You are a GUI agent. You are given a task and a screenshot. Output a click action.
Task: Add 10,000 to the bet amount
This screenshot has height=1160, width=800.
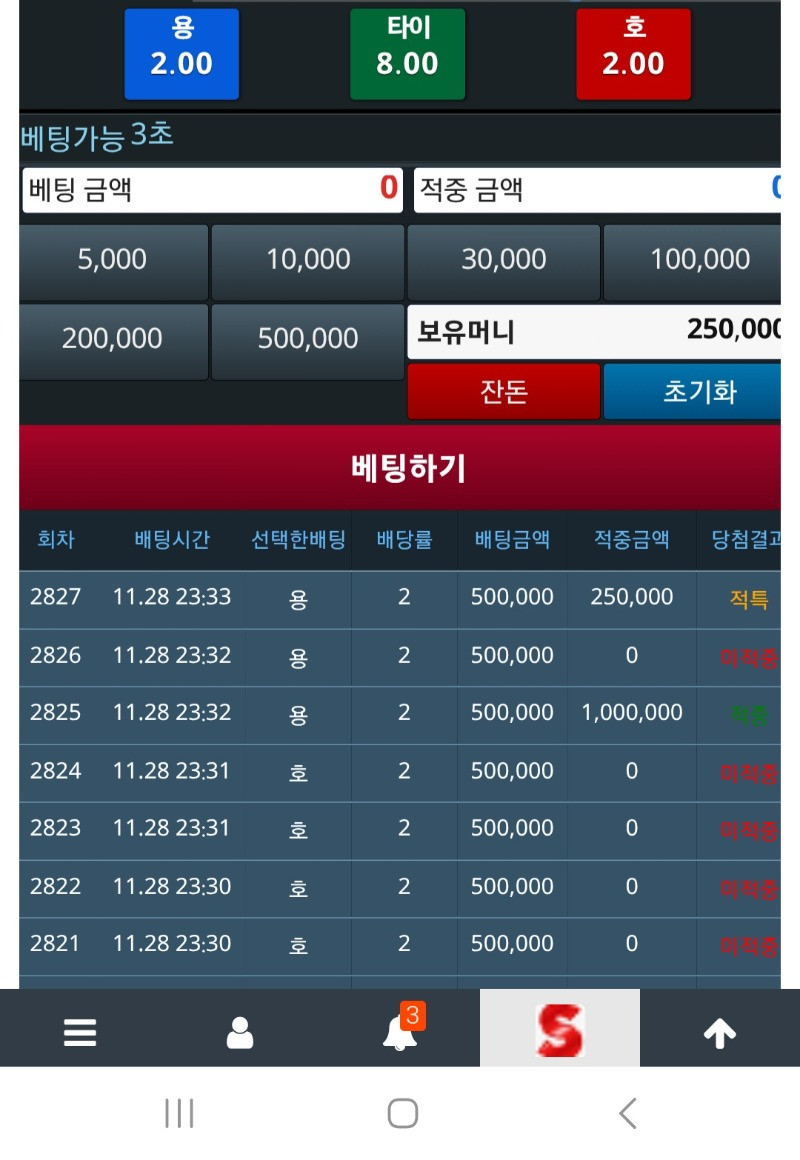point(308,260)
